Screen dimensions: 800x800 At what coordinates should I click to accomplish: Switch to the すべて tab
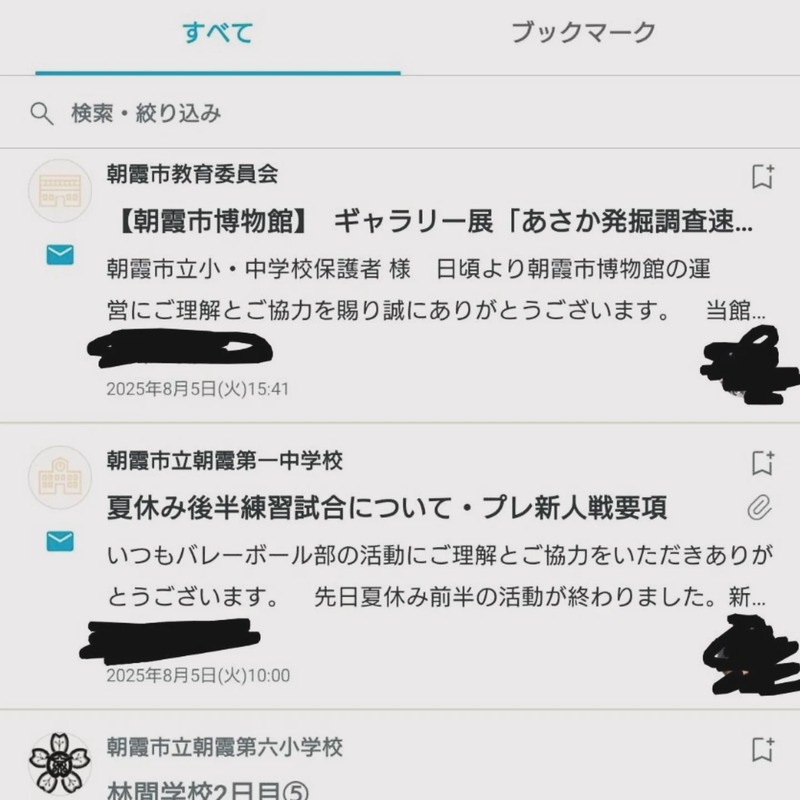pyautogui.click(x=217, y=33)
